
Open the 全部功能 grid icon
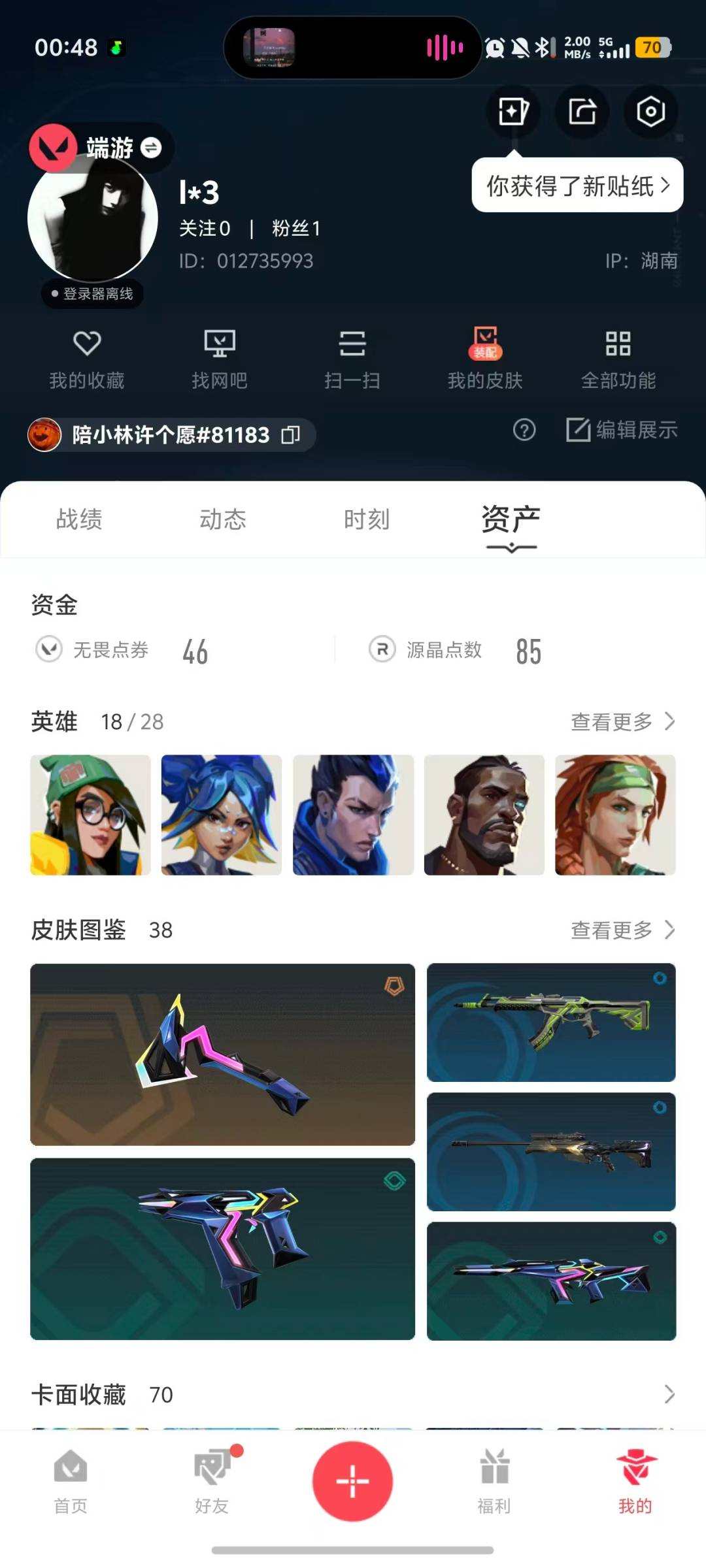coord(618,356)
